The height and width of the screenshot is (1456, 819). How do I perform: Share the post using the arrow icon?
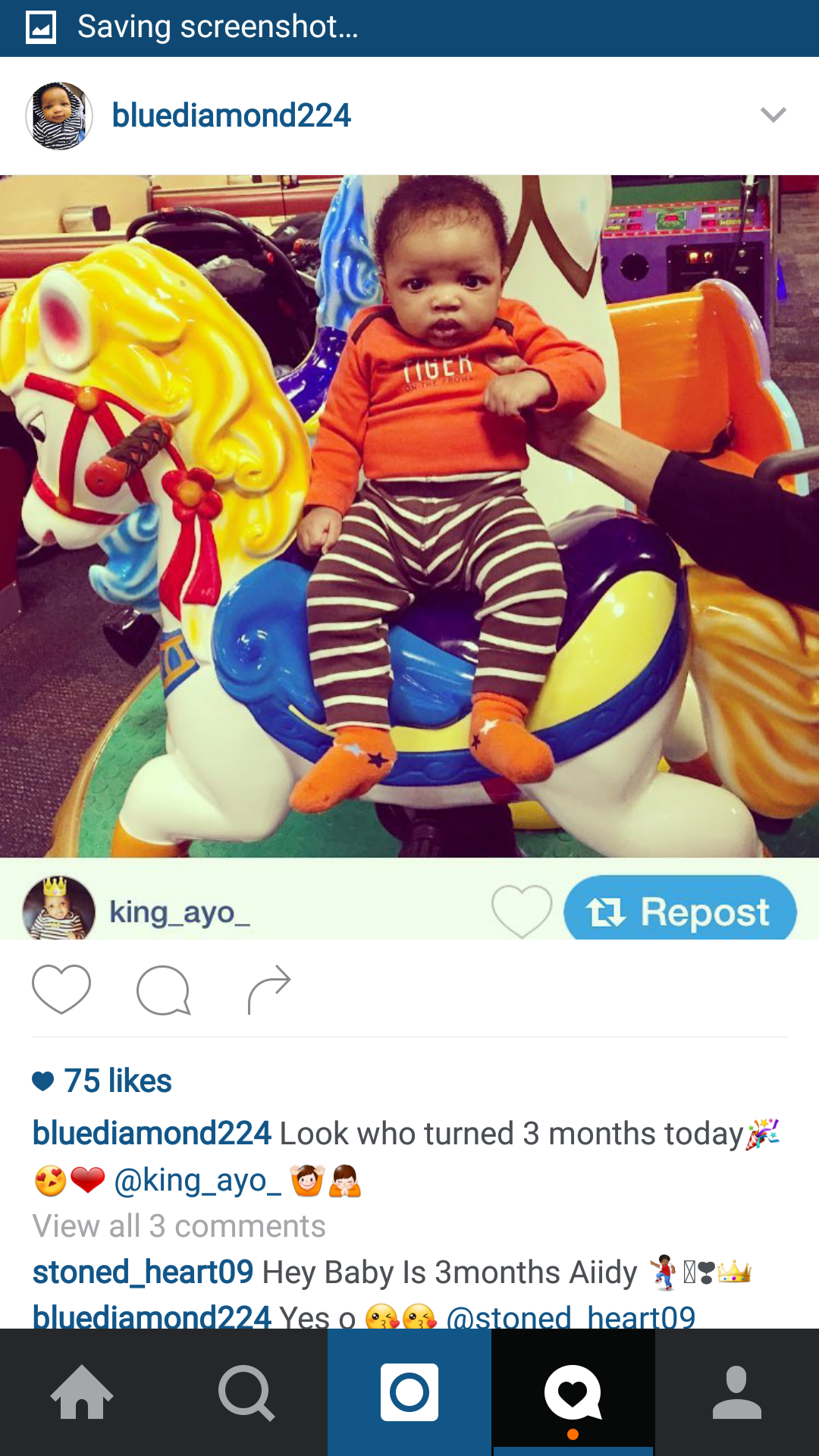point(269,989)
